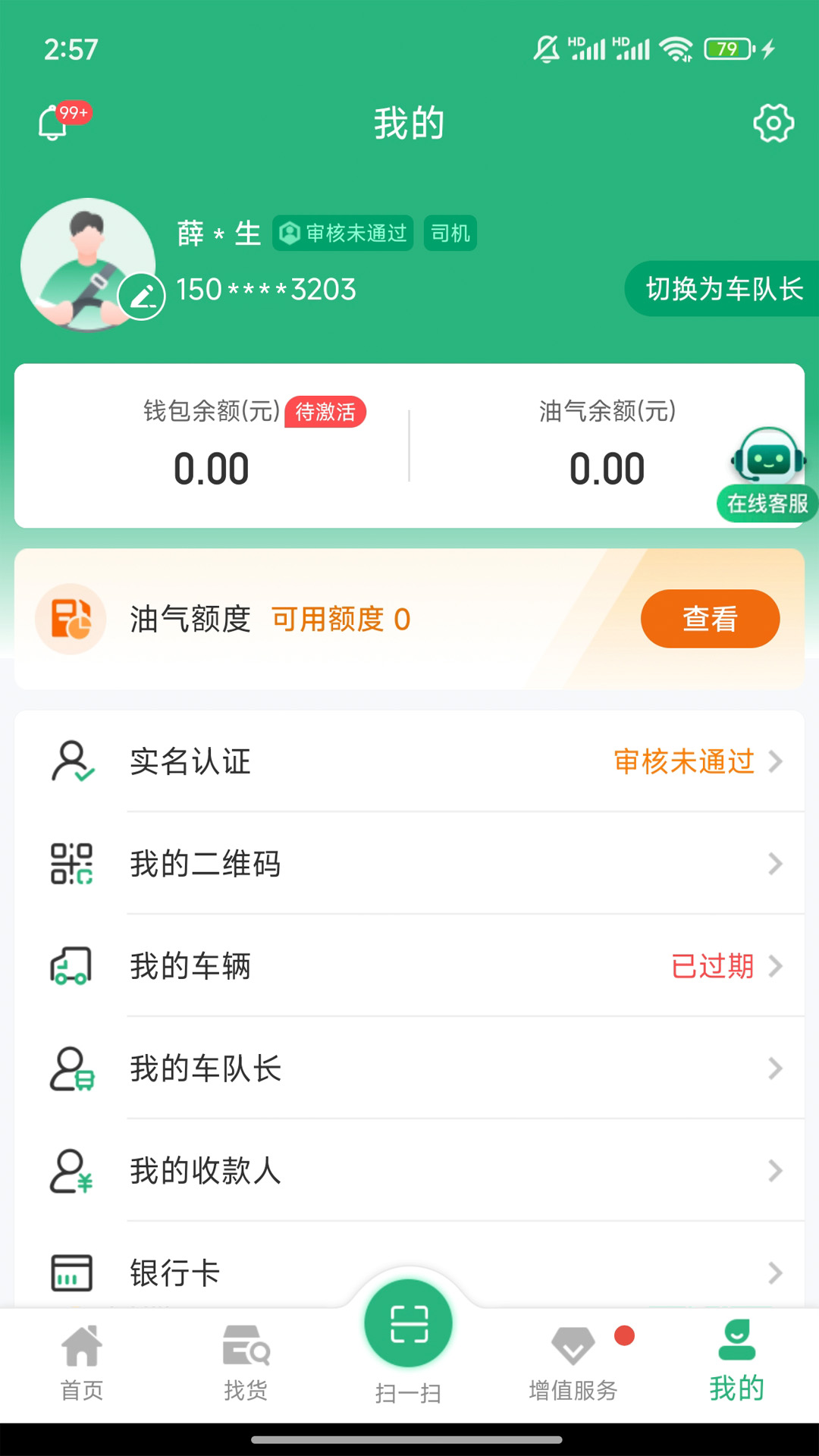This screenshot has width=819, height=1456.
Task: Switch to the 首页 tab
Action: (x=82, y=1365)
